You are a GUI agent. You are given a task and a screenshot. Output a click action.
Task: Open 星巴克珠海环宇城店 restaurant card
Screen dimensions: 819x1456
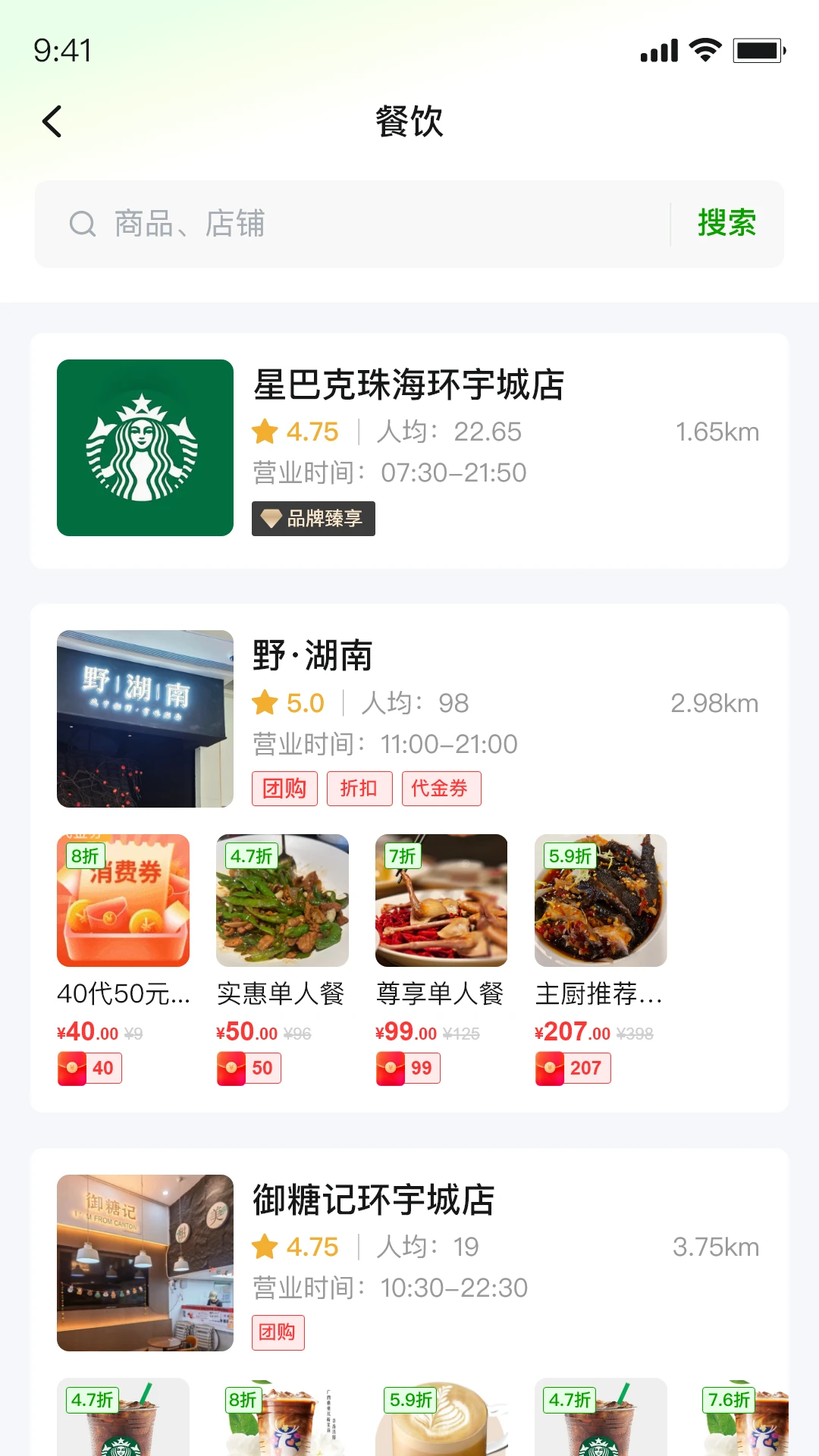408,449
